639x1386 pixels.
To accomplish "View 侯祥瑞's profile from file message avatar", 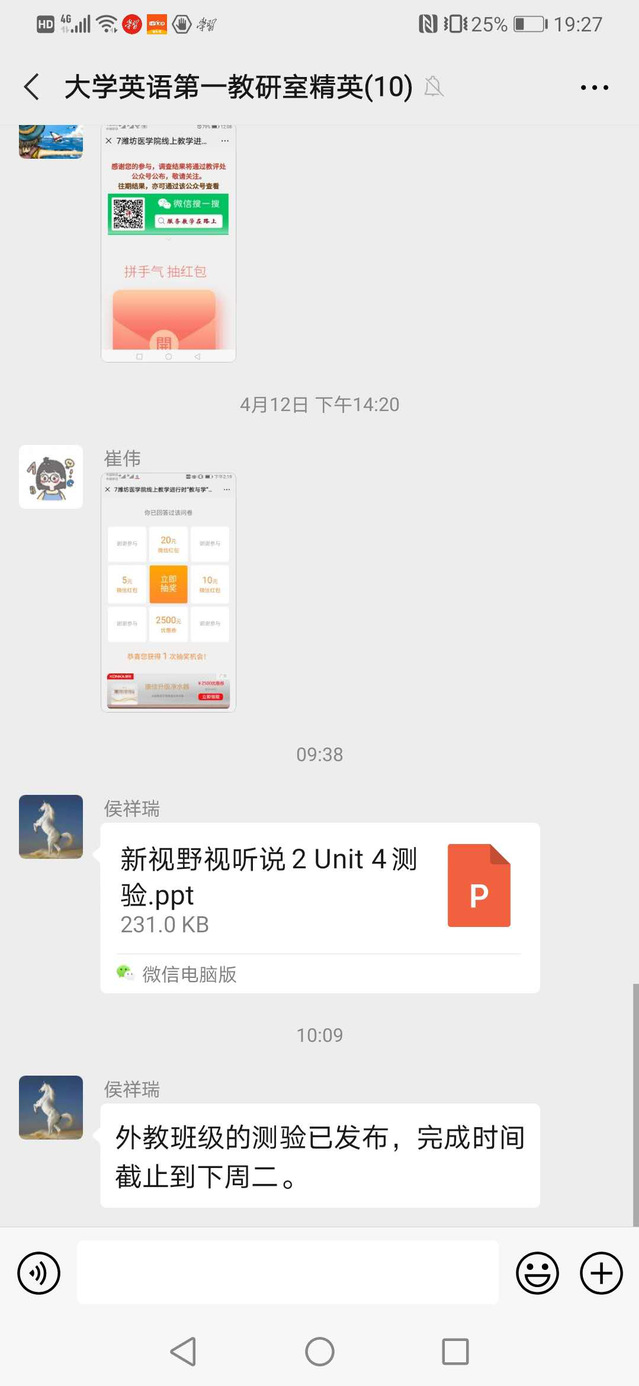I will tap(51, 827).
